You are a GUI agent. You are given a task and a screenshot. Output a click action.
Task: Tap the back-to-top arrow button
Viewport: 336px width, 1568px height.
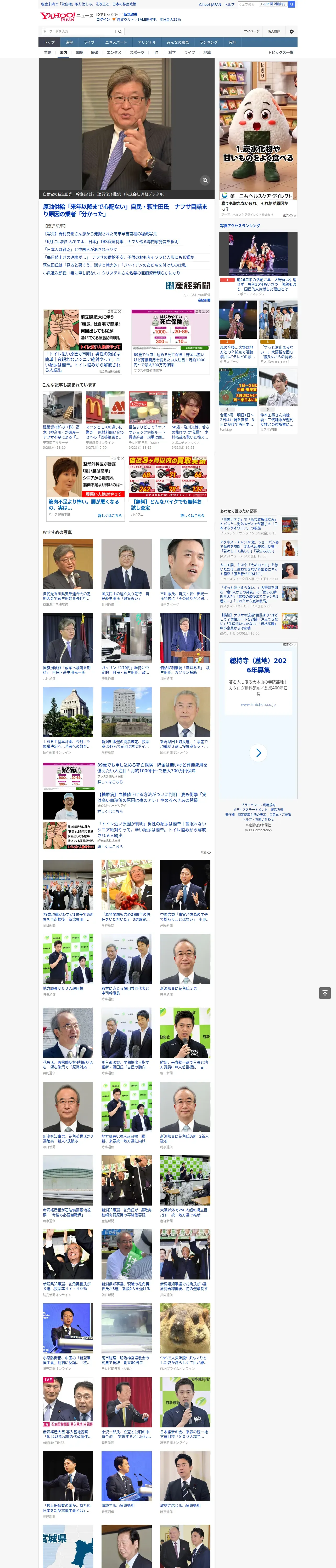(325, 993)
